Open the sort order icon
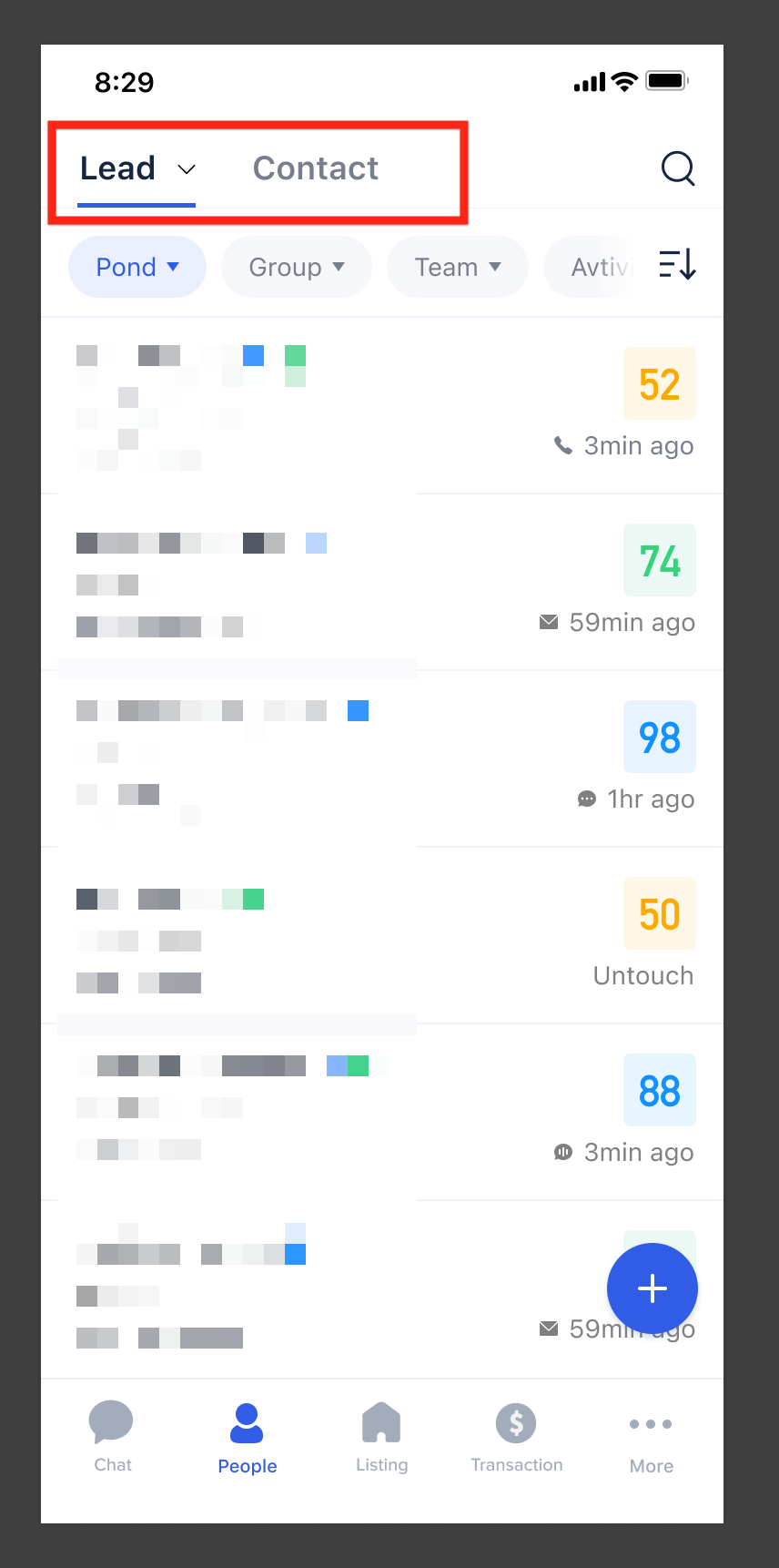This screenshot has height=1568, width=779. click(x=677, y=265)
